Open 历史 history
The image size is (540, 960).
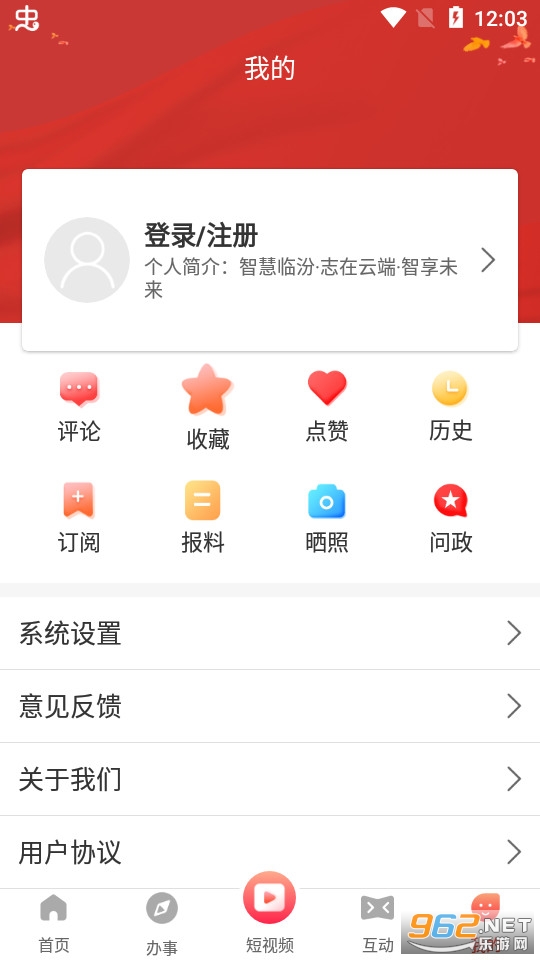point(451,406)
